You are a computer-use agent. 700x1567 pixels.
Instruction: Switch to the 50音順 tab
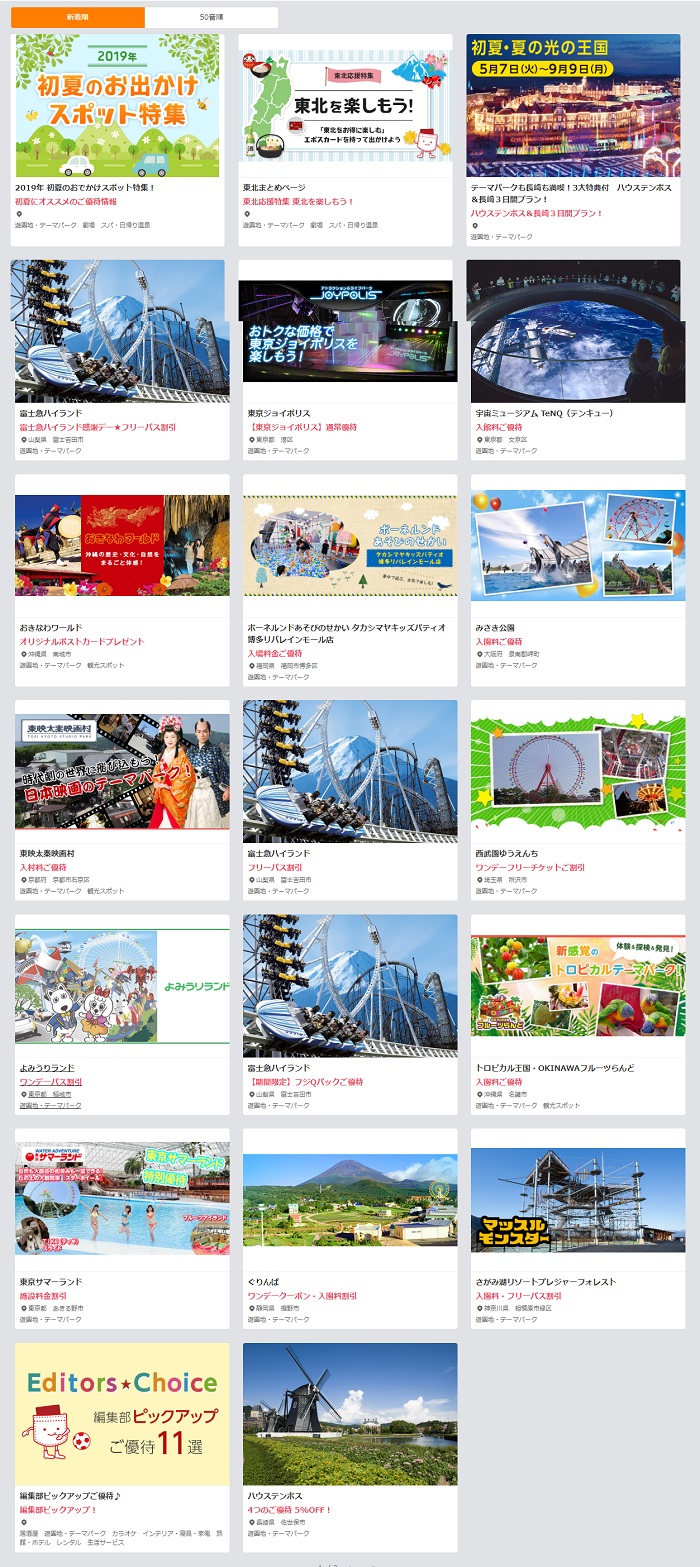[x=211, y=17]
